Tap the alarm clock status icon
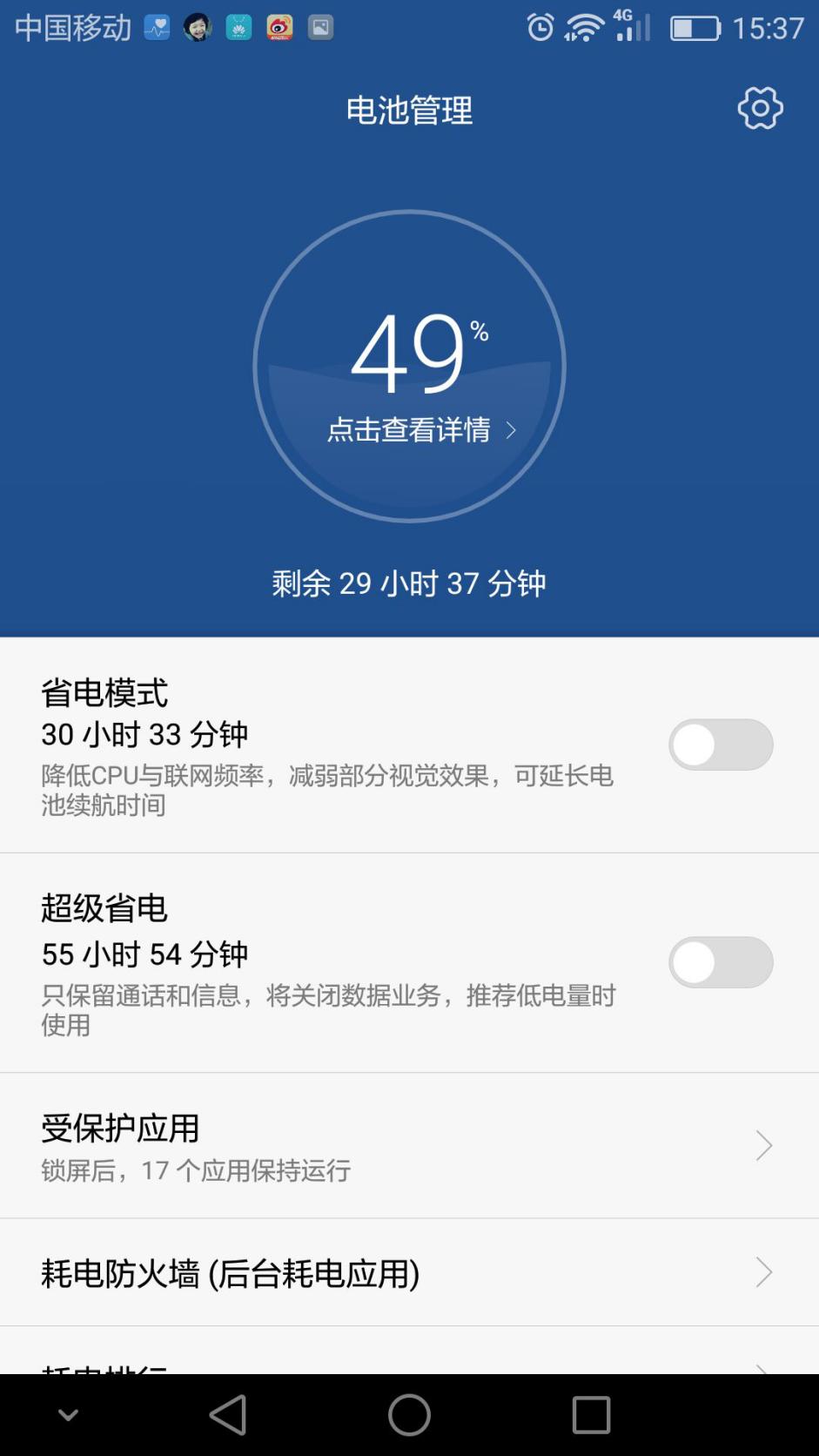 (x=540, y=27)
